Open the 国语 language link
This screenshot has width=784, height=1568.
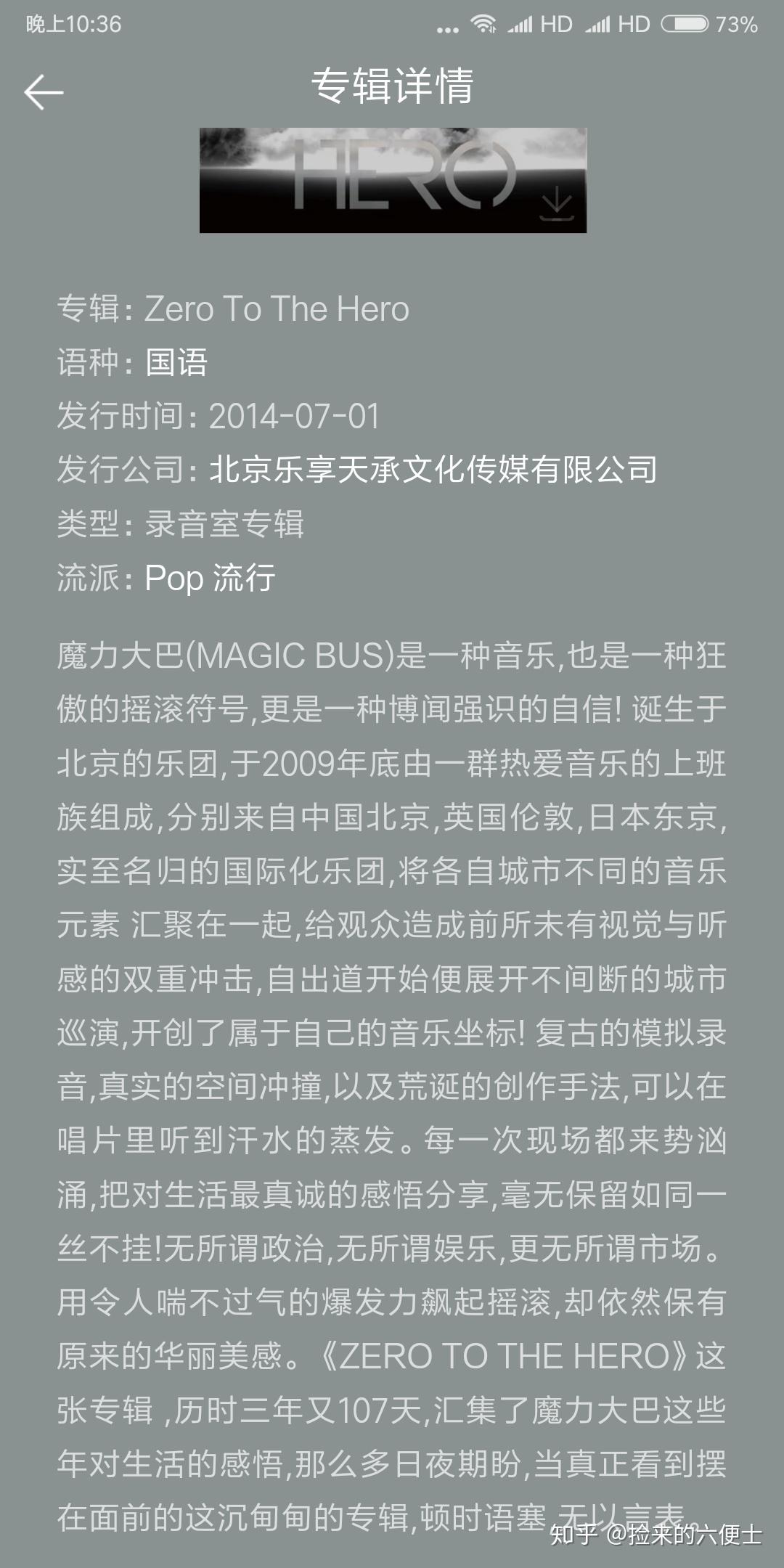click(176, 362)
